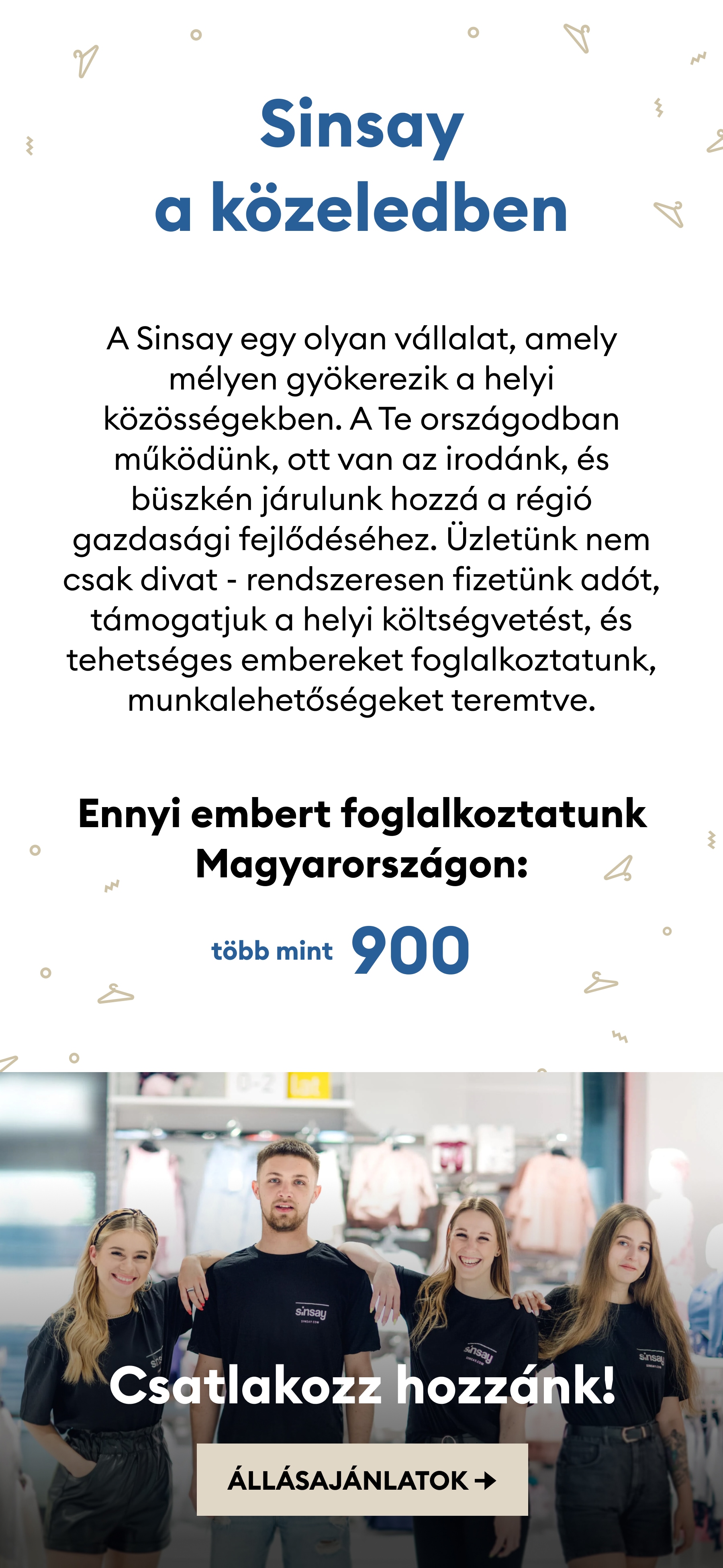The width and height of the screenshot is (723, 1568).
Task: Open the ÁLLÁSAJÁNLATOK job offers button
Action: point(362,1480)
